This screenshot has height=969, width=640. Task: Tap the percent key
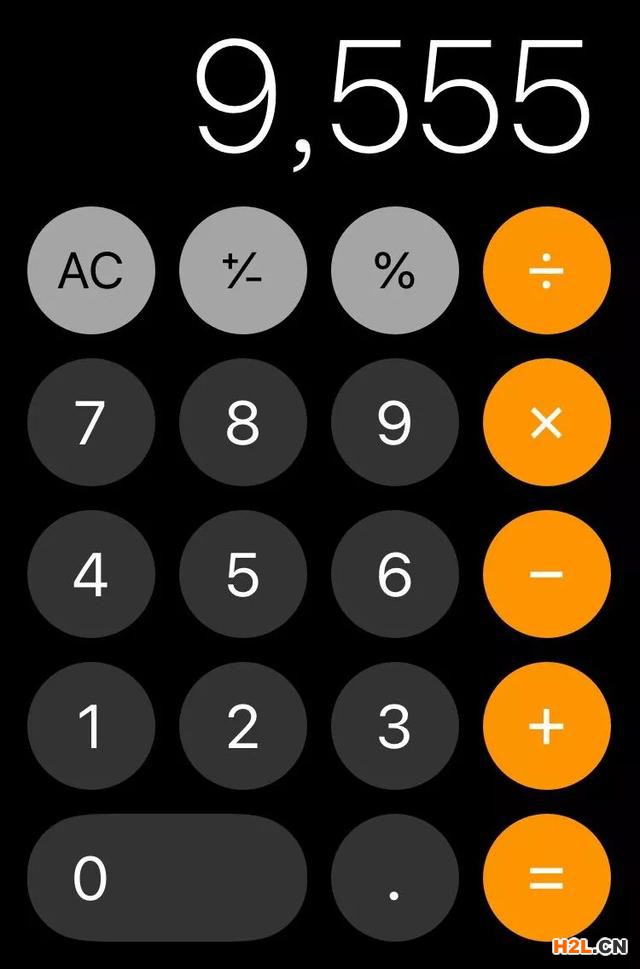point(395,270)
